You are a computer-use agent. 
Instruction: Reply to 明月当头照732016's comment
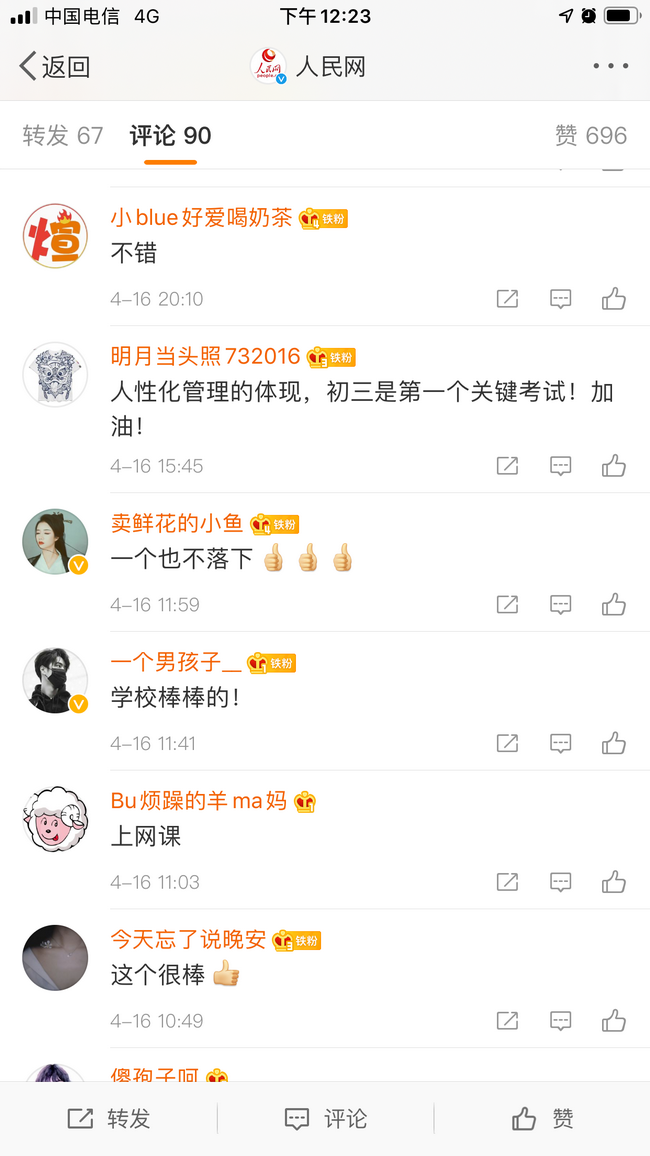pyautogui.click(x=561, y=466)
